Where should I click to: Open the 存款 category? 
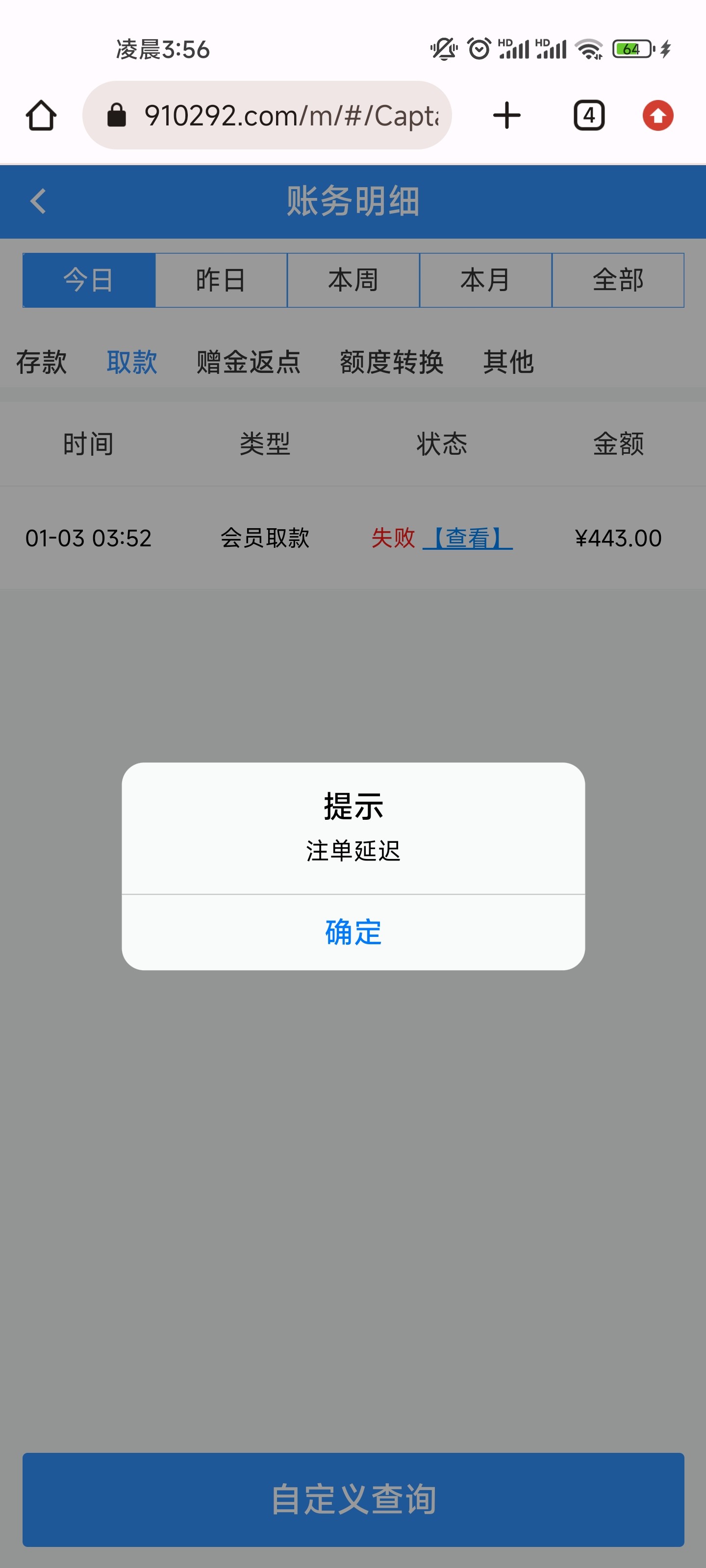click(x=41, y=362)
